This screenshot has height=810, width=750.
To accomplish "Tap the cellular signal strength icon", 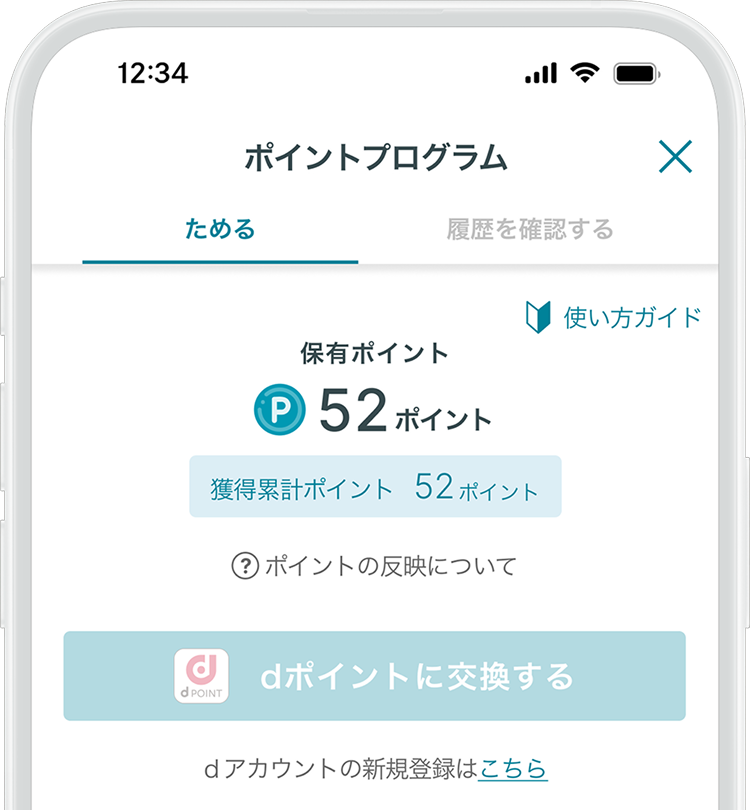I will click(543, 73).
